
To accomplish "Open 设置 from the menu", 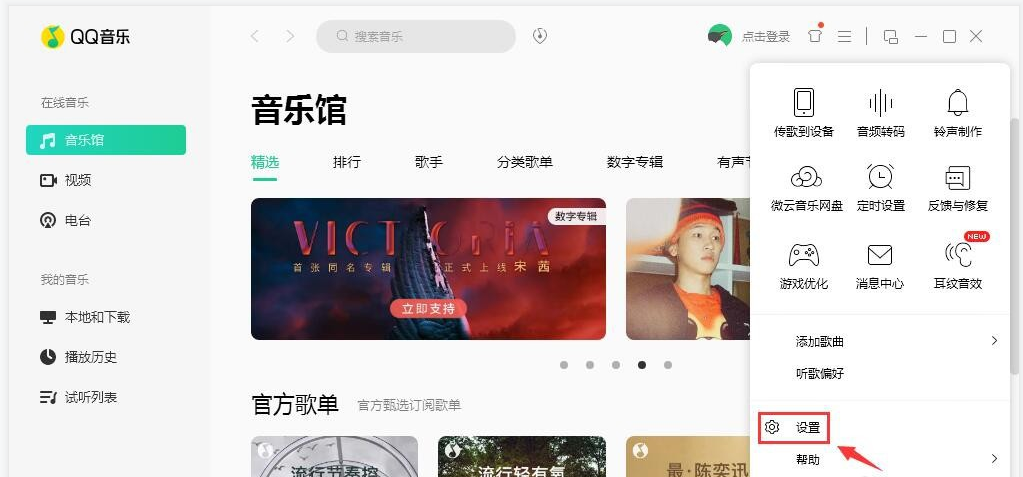I will click(x=807, y=427).
